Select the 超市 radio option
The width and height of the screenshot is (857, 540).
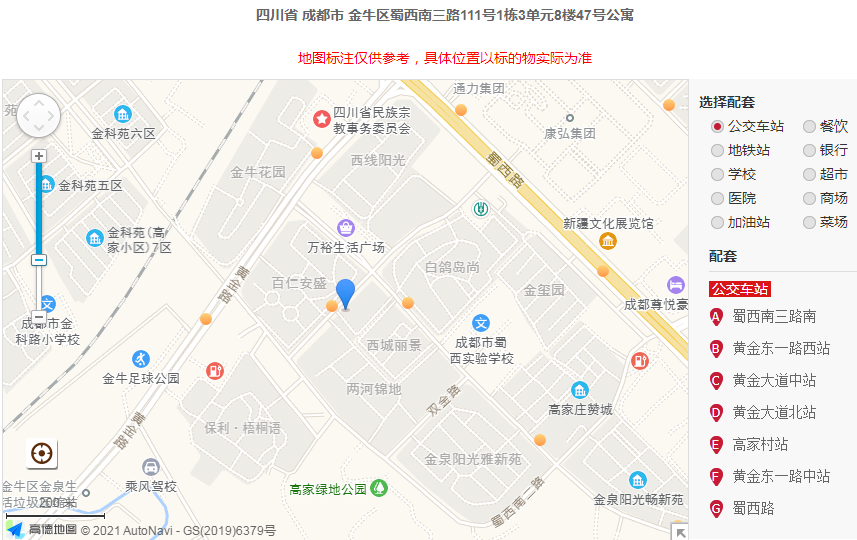point(809,175)
